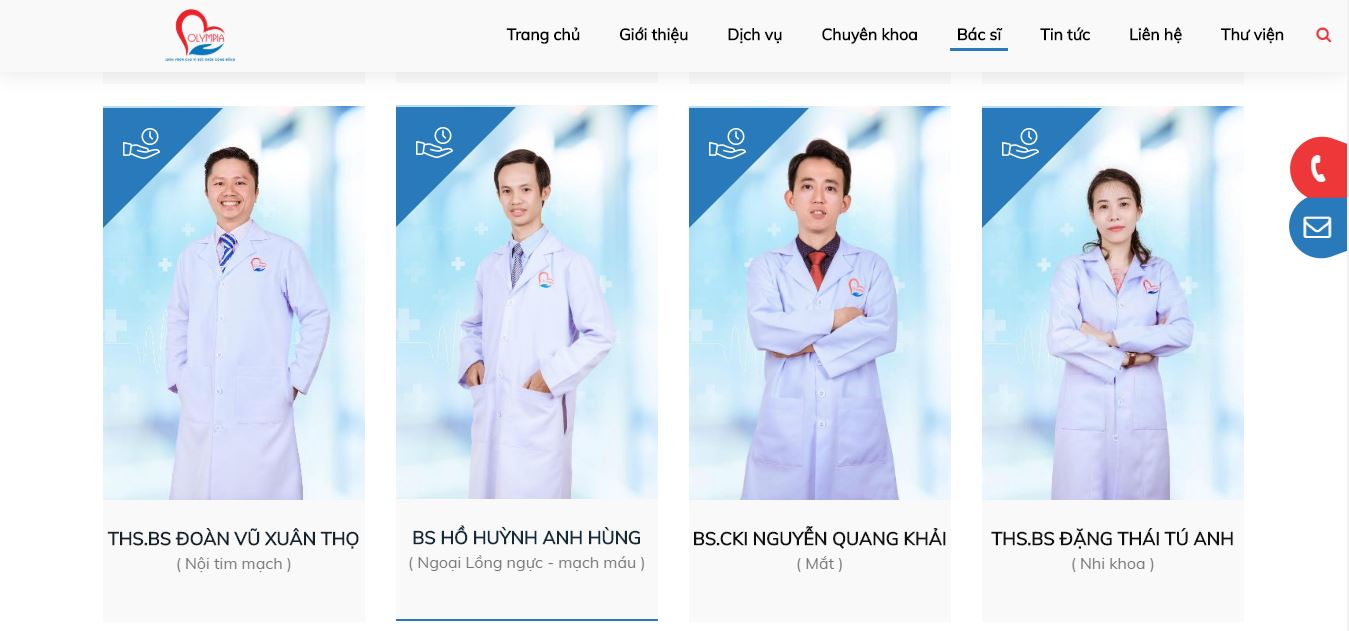Viewport: 1349px width, 631px height.
Task: Open the search icon in the header
Action: click(1323, 35)
